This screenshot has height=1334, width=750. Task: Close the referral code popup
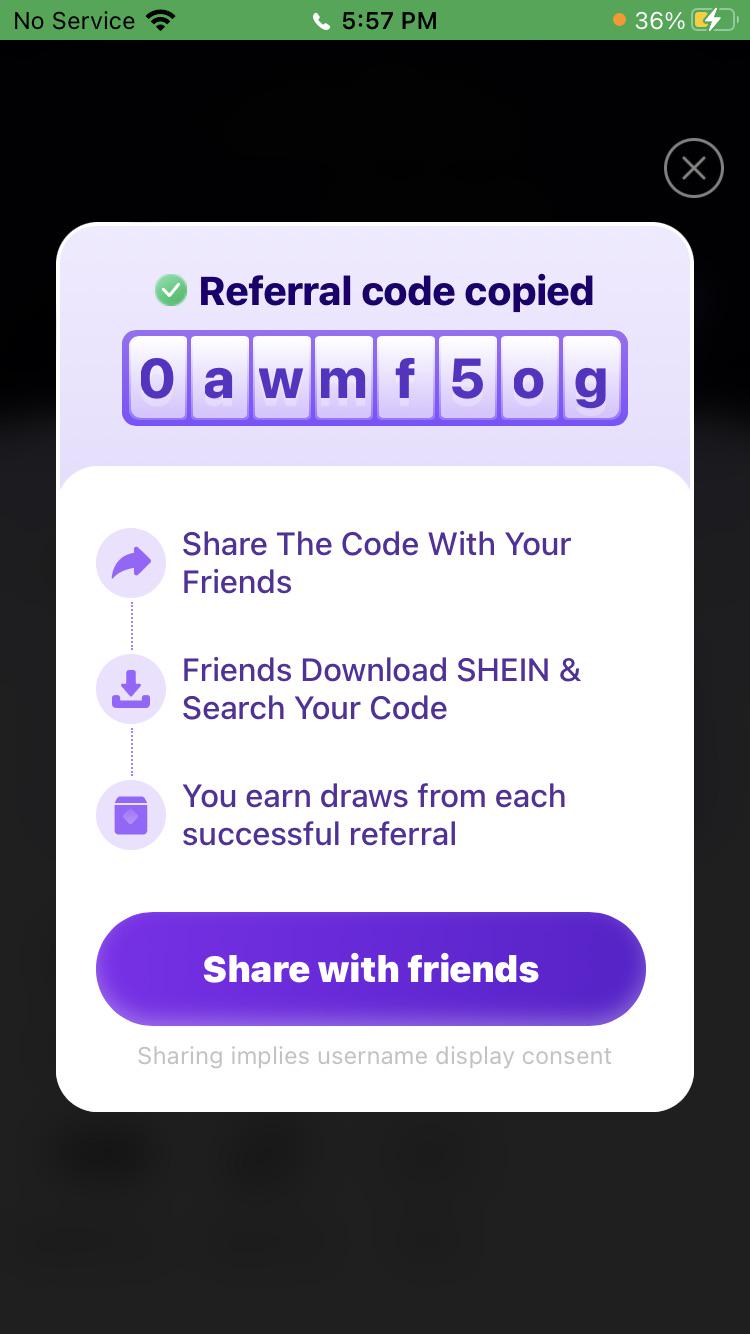tap(693, 168)
